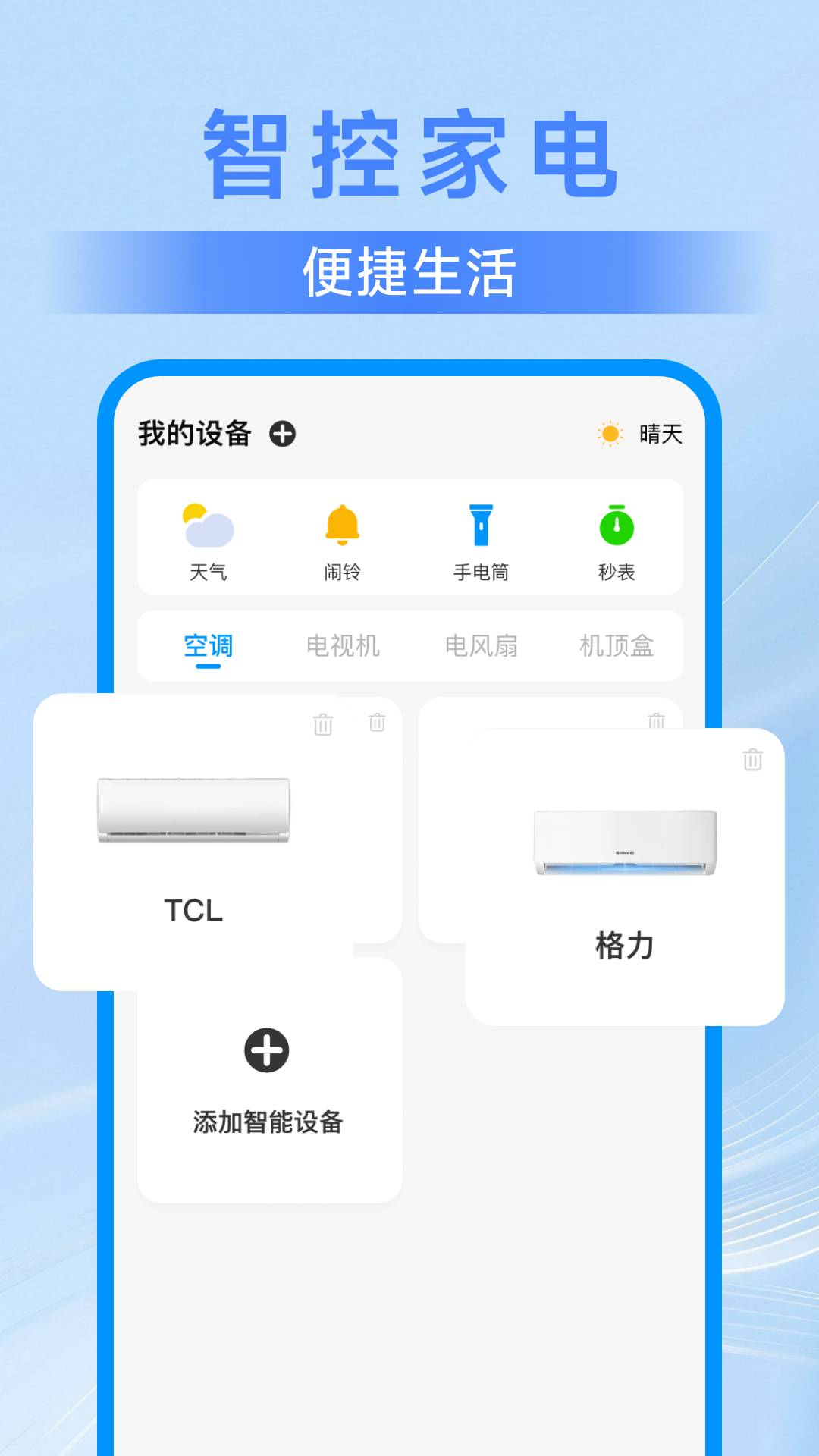Select the 电风扇 category tab
Image resolution: width=819 pixels, height=1456 pixels.
484,645
